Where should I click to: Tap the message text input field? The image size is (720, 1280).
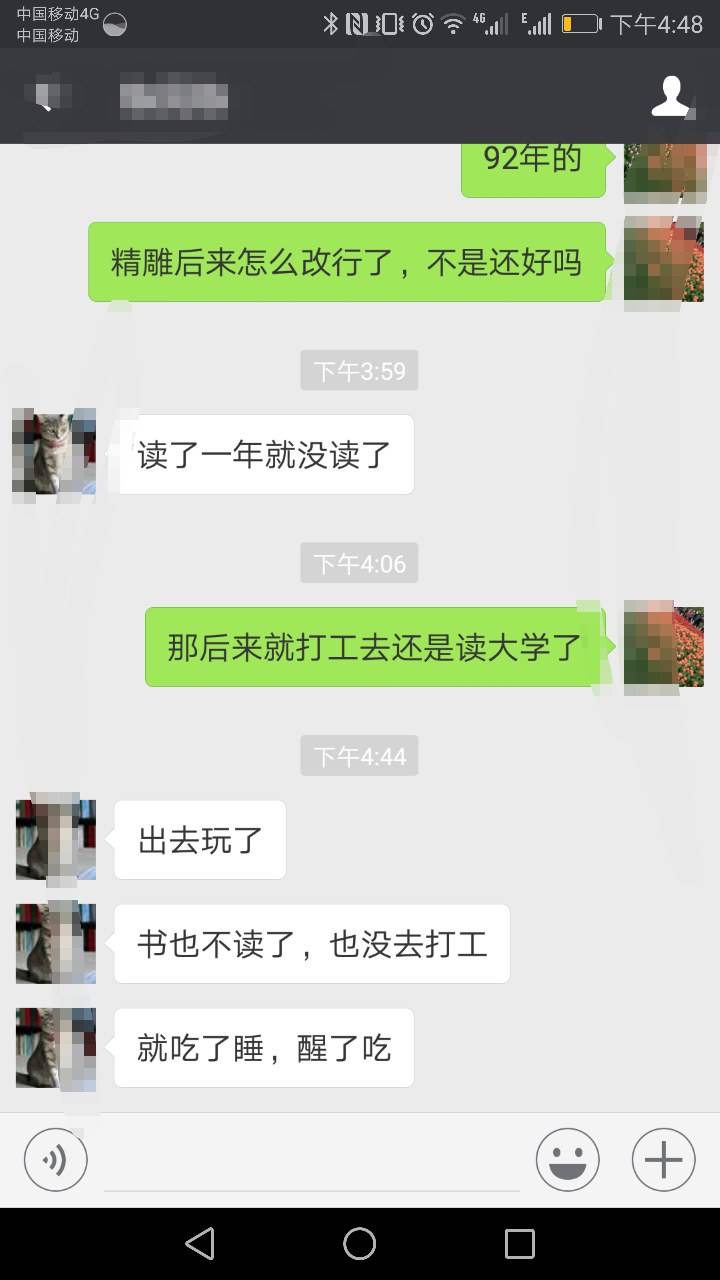312,1162
